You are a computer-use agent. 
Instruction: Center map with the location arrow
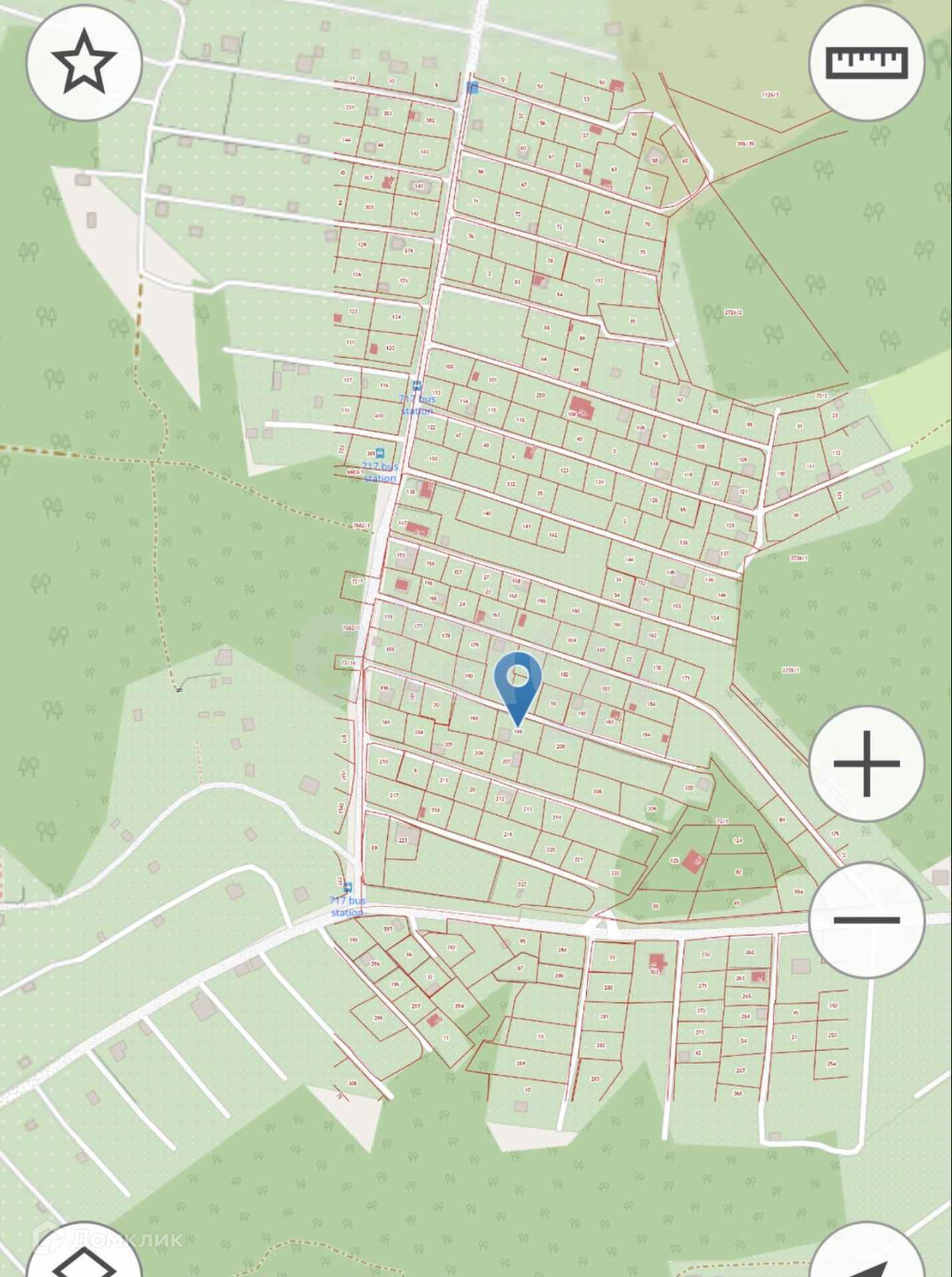(x=872, y=1254)
